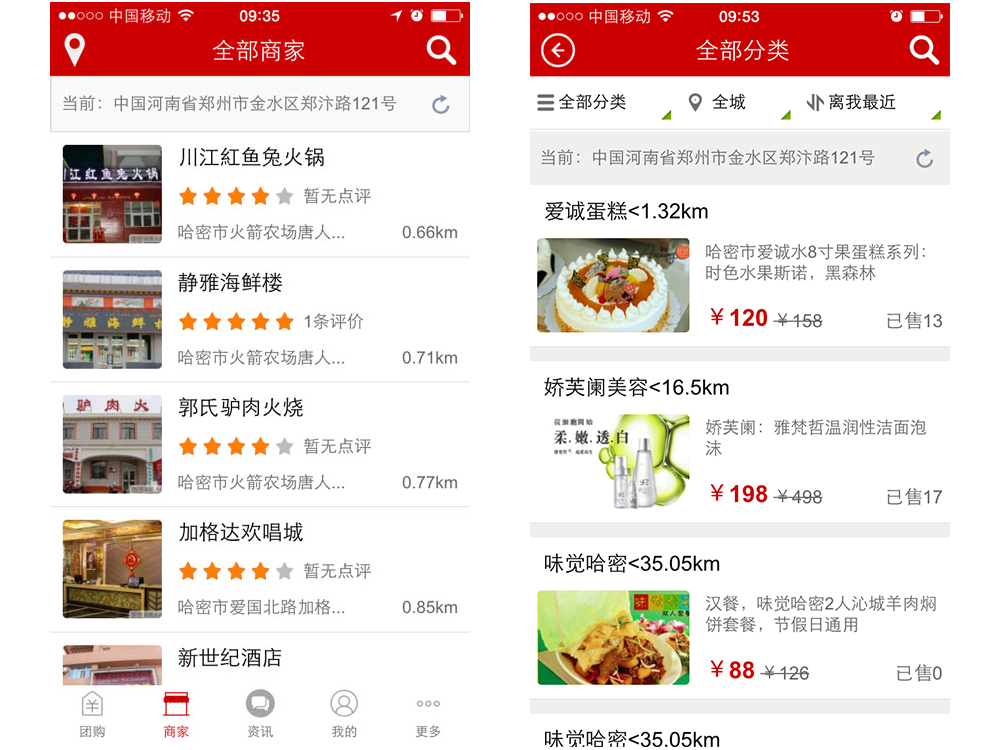The image size is (1000, 750).
Task: Switch to the 我的 tab
Action: point(344,715)
